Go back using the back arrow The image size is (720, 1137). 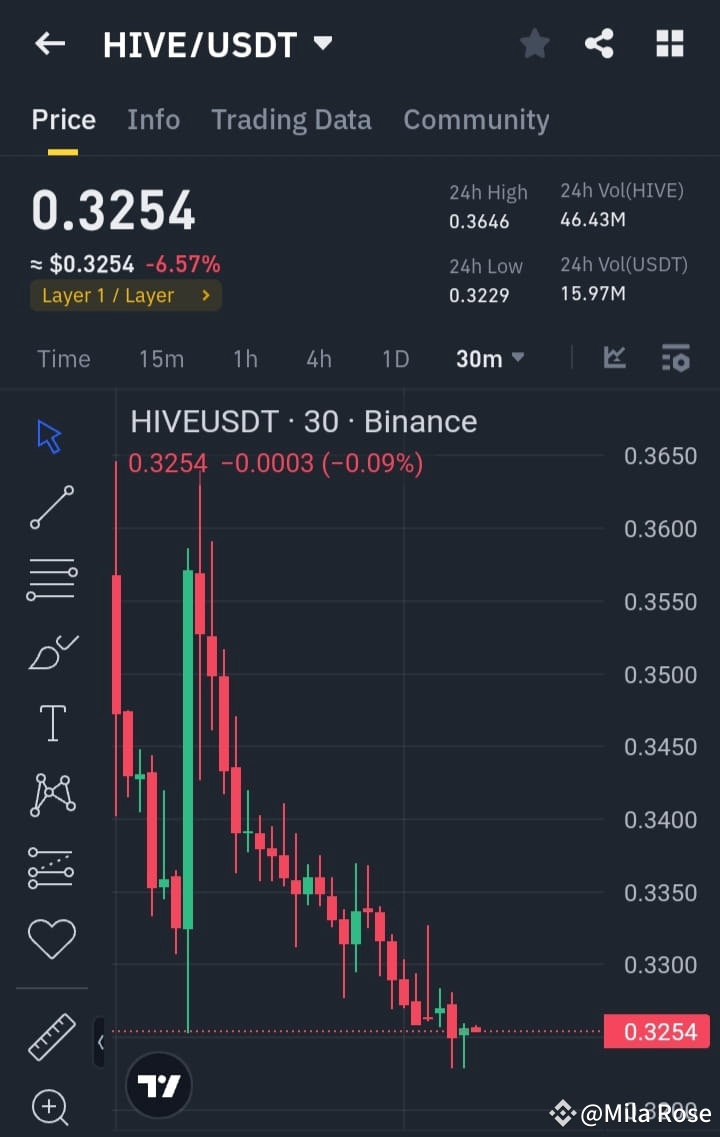coord(50,43)
